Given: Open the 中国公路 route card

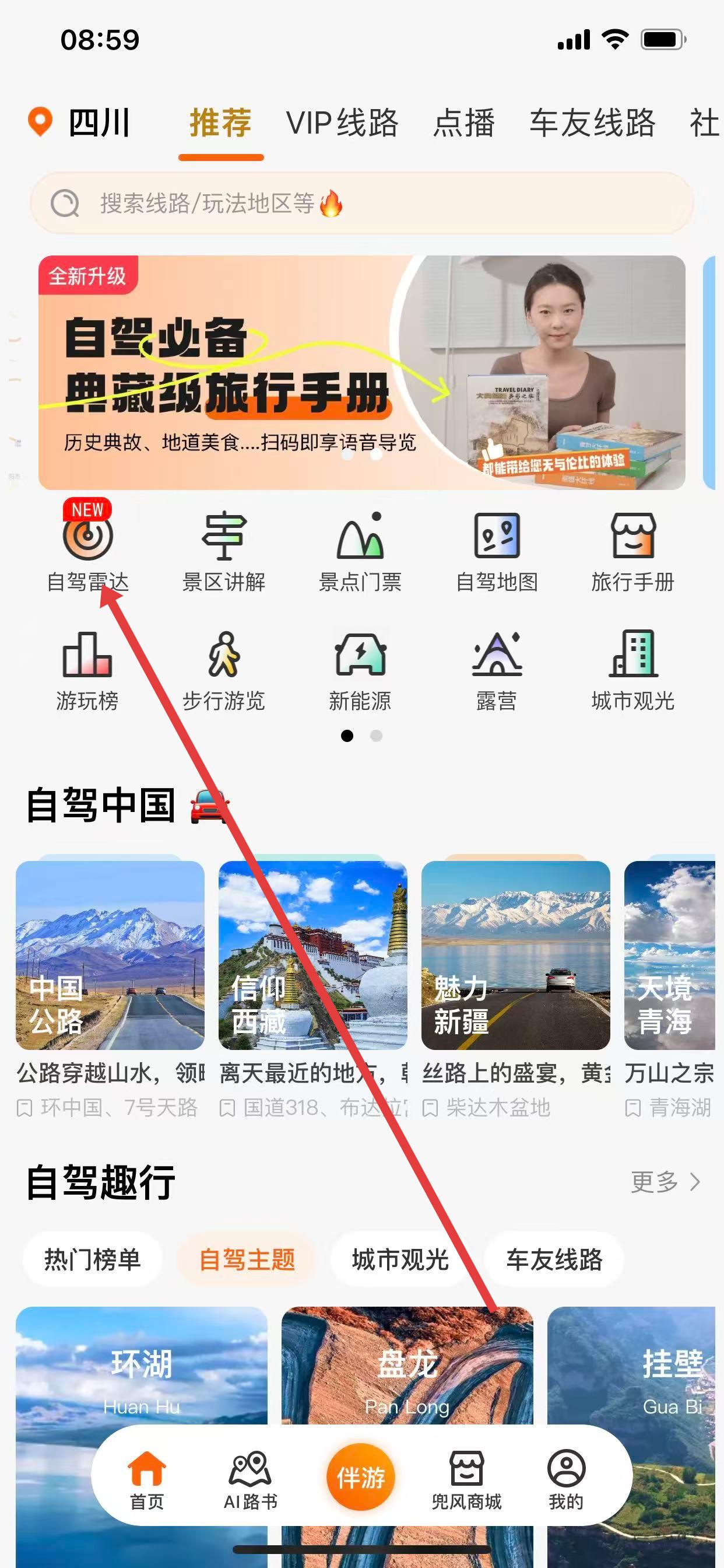Looking at the screenshot, I should [110, 956].
